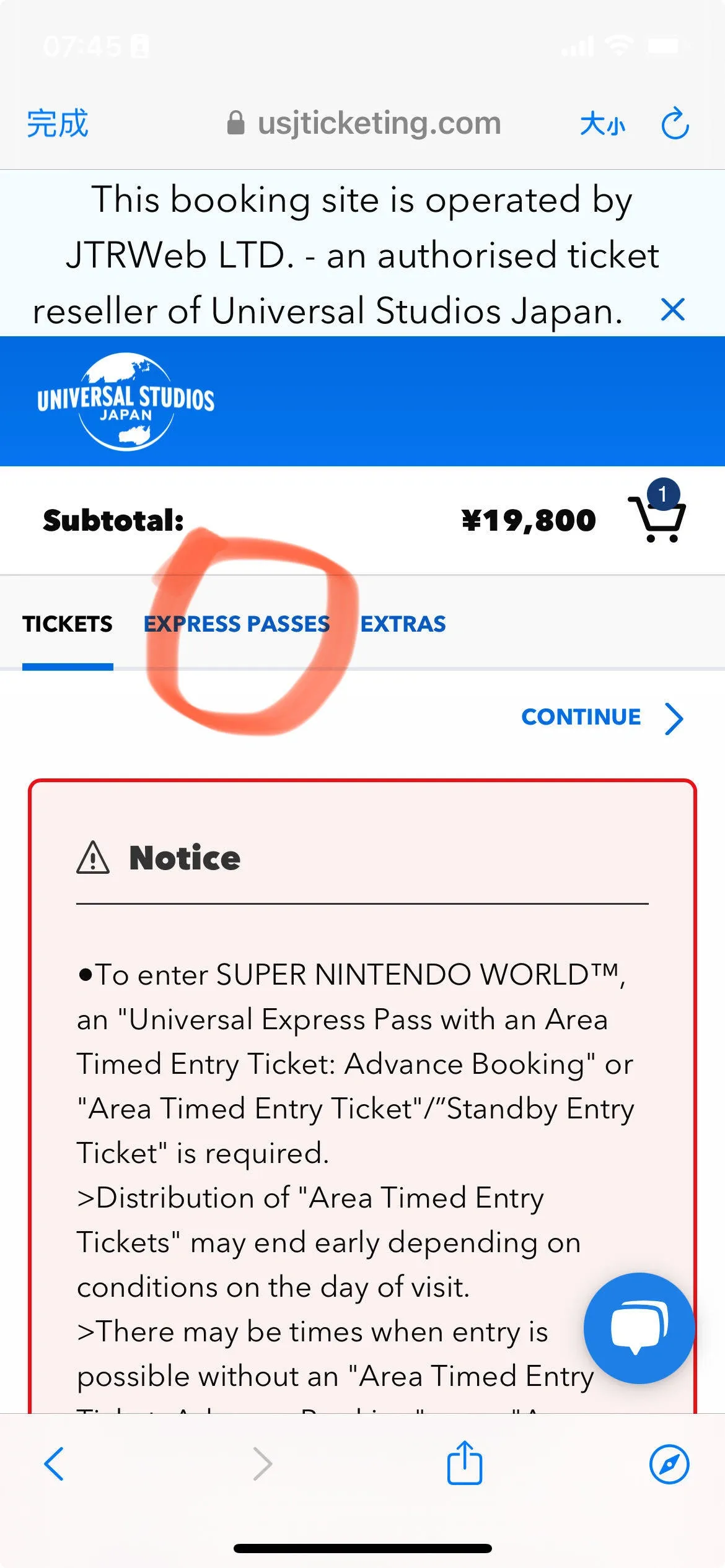Select the Tickets tab
The image size is (725, 1568).
[68, 624]
